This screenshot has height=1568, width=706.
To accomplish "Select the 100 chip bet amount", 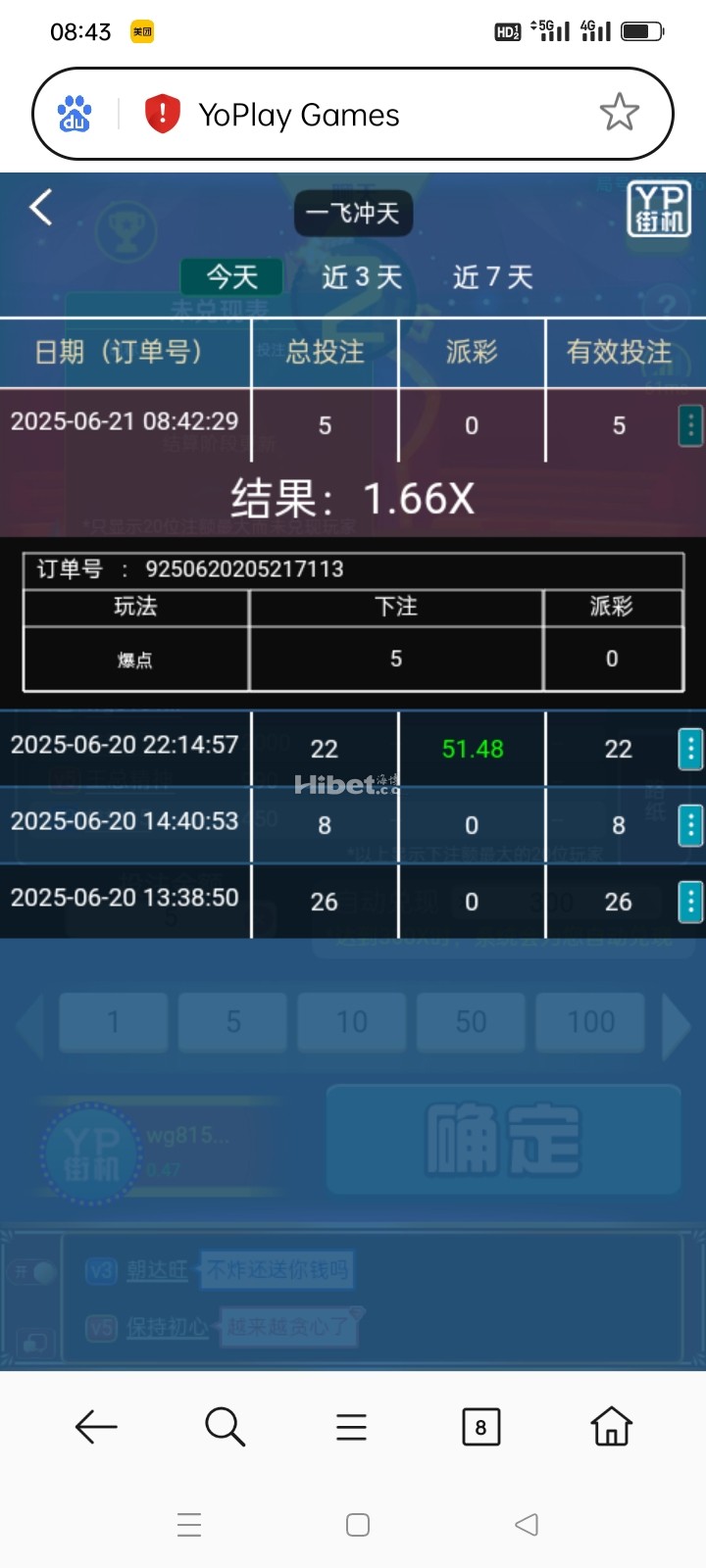I will click(x=589, y=1022).
